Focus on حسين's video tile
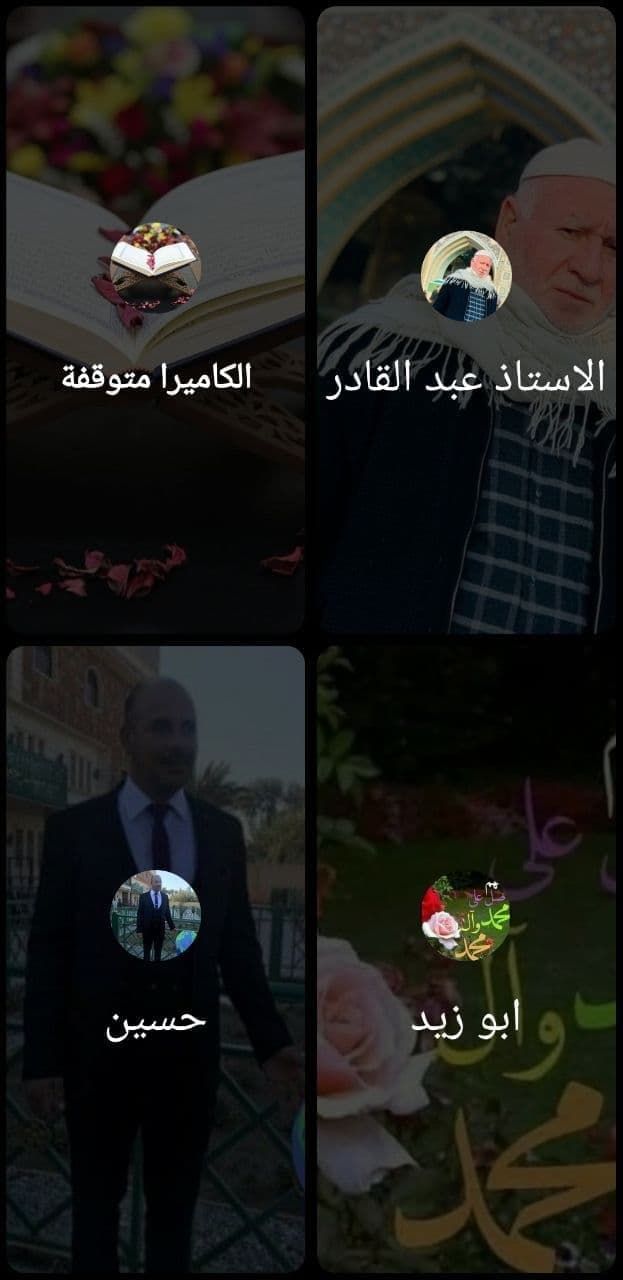This screenshot has width=623, height=1280. (155, 958)
